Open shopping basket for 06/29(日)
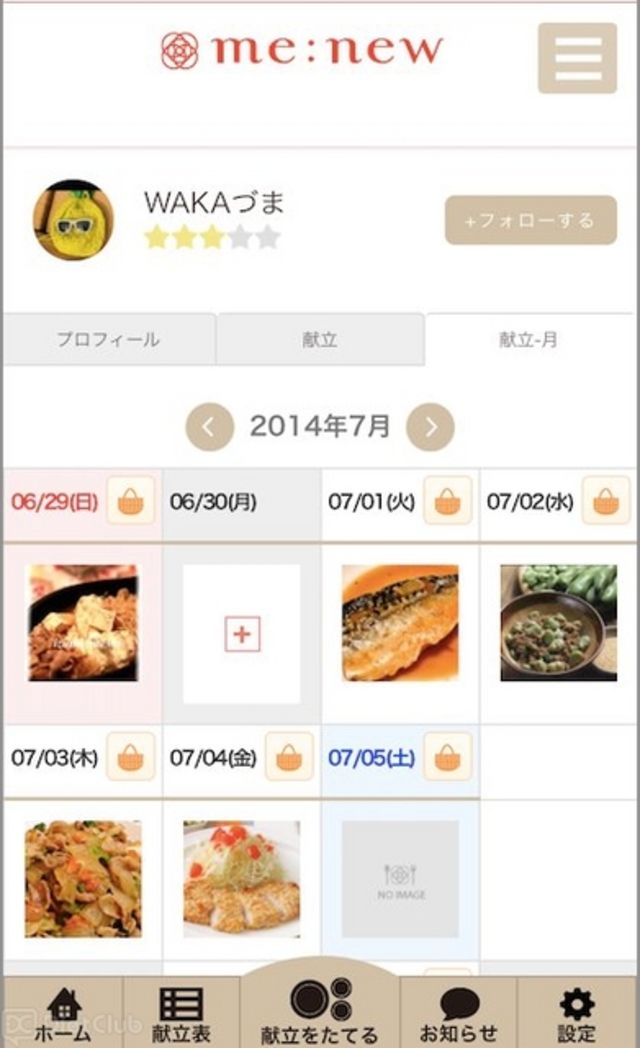The width and height of the screenshot is (640, 1048). click(x=131, y=501)
